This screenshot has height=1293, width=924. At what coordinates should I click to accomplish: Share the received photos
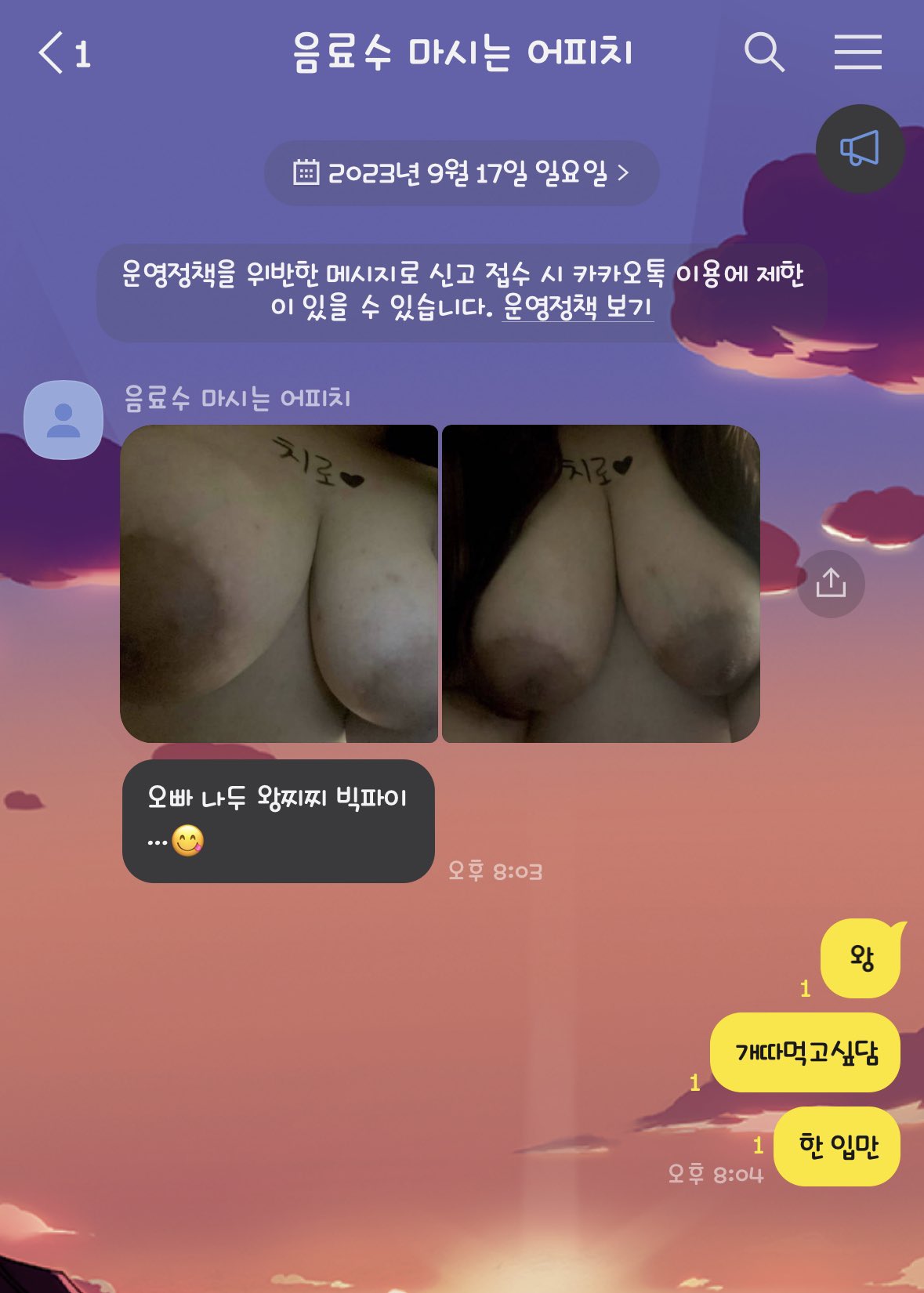tap(831, 584)
